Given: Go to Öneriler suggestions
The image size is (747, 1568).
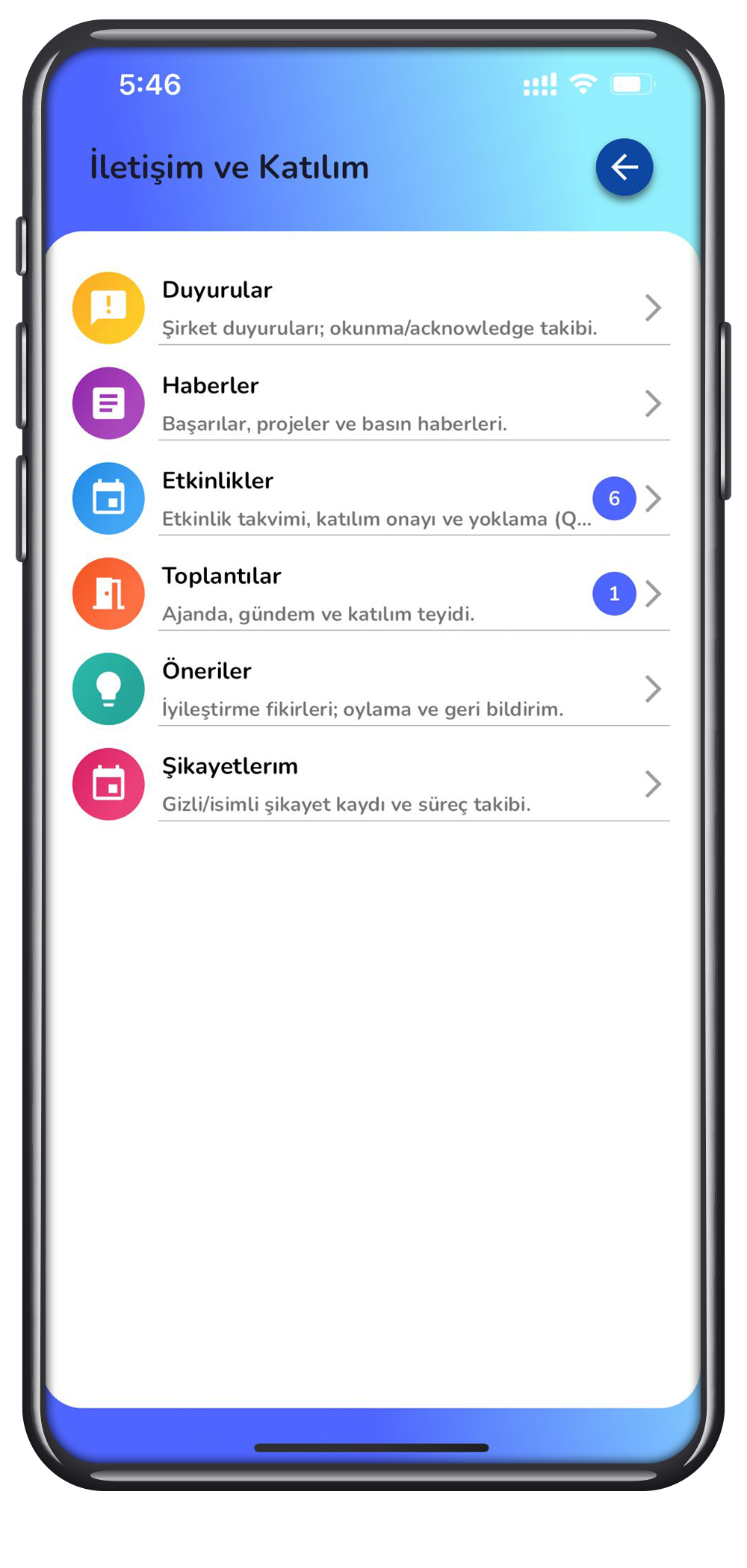Looking at the screenshot, I should point(371,688).
